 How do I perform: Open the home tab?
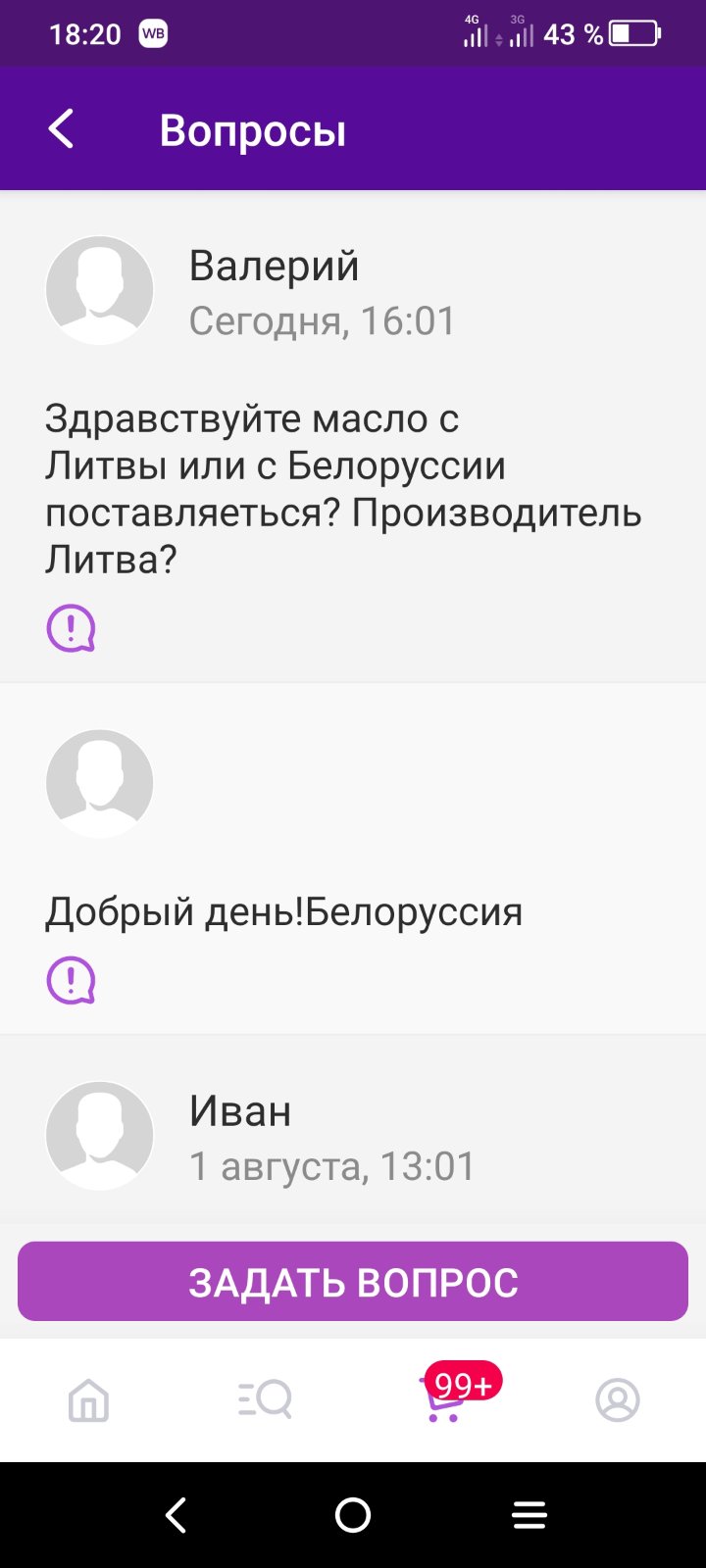click(88, 1400)
